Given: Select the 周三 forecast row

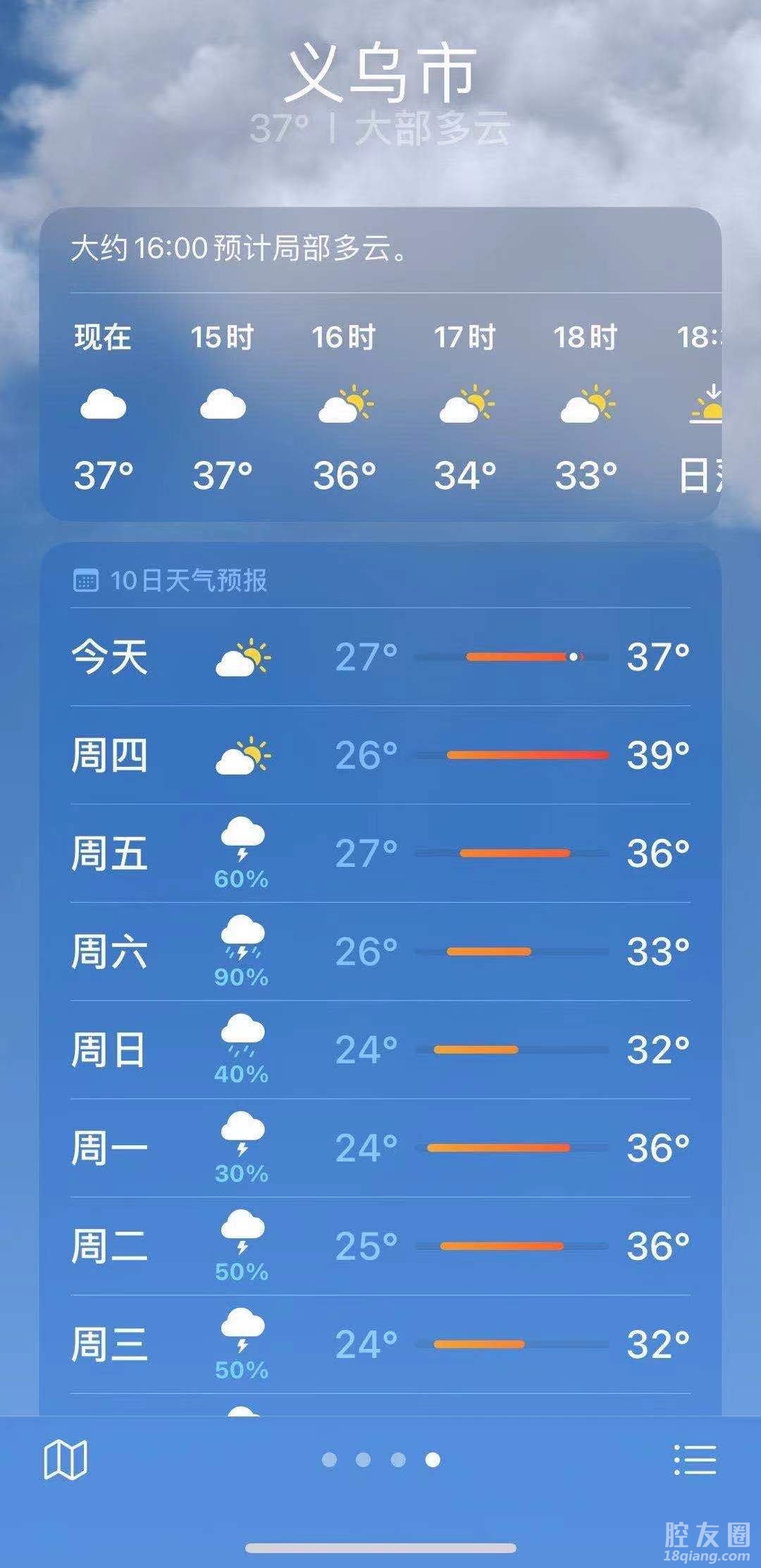Looking at the screenshot, I should 380,1344.
